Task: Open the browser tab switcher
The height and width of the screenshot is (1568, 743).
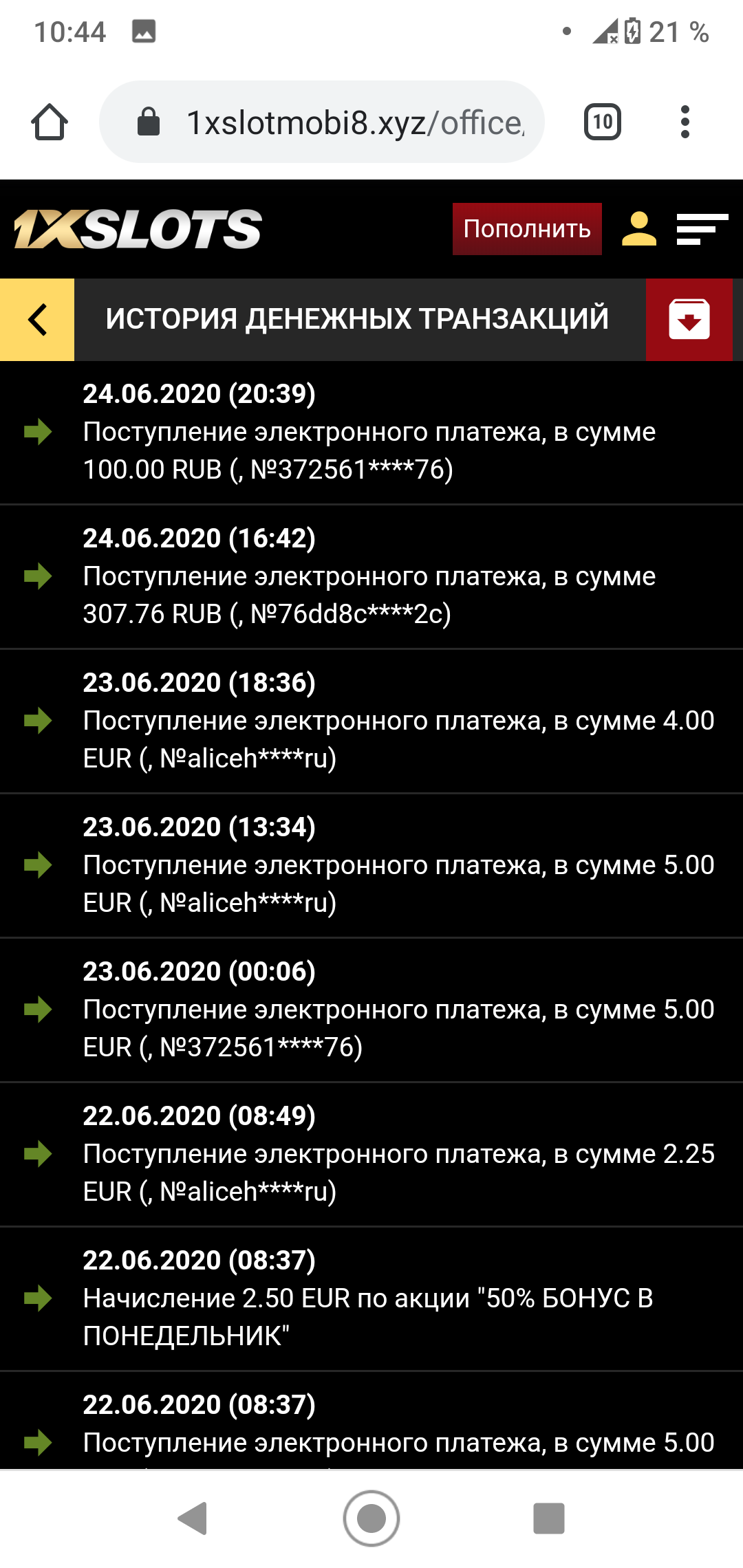Action: [x=603, y=122]
